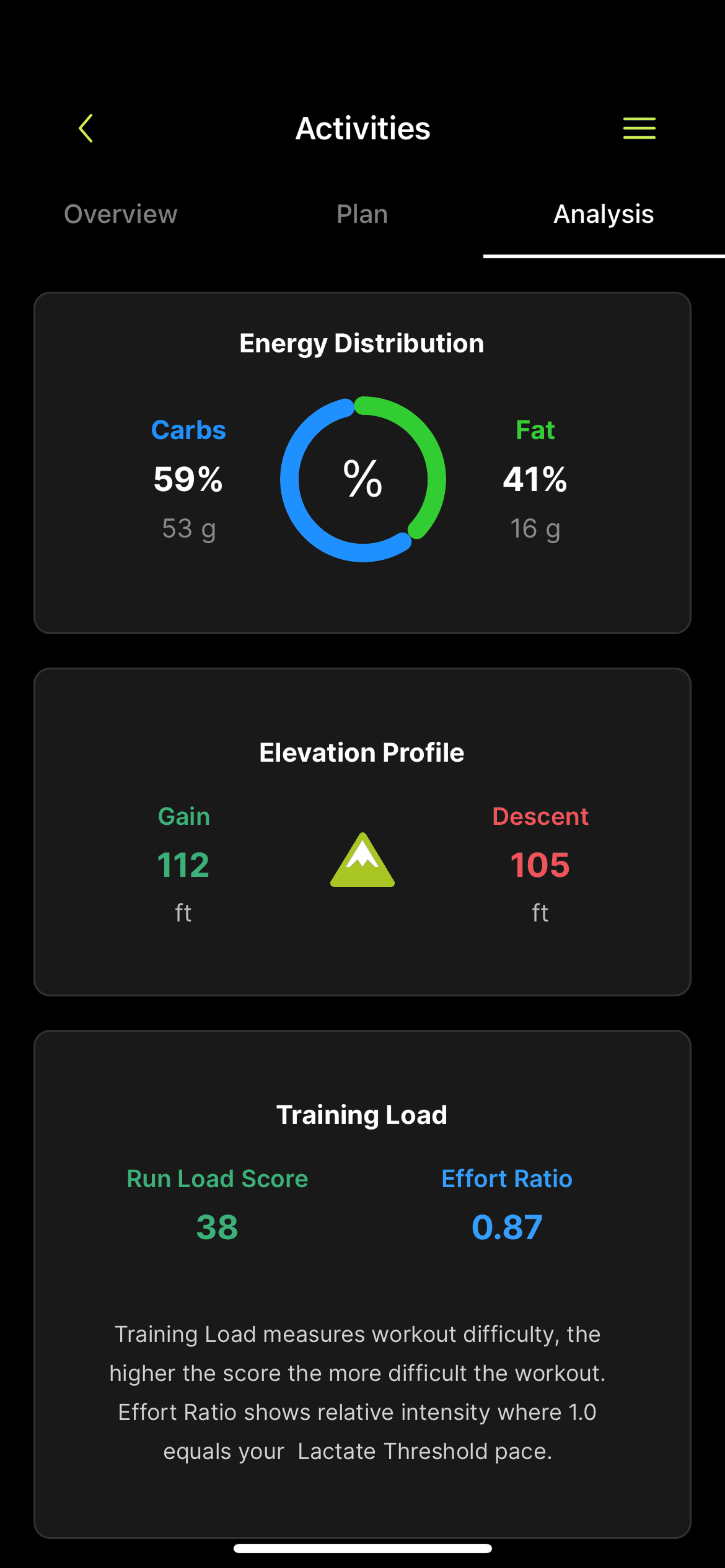Tap the Descent indicator
This screenshot has width=725, height=1568.
[540, 816]
